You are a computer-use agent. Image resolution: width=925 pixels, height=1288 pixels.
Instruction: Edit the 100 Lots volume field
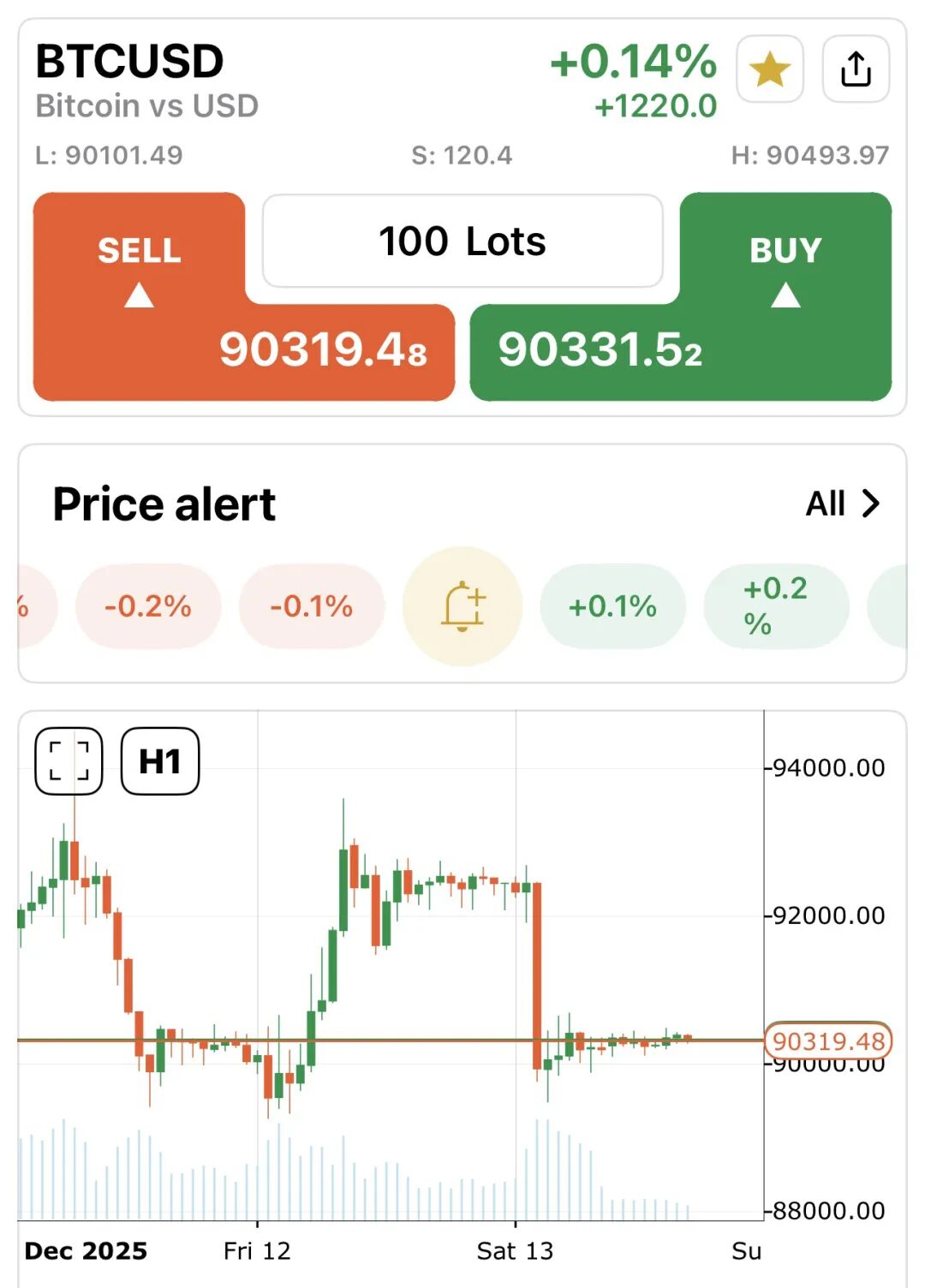pyautogui.click(x=462, y=241)
